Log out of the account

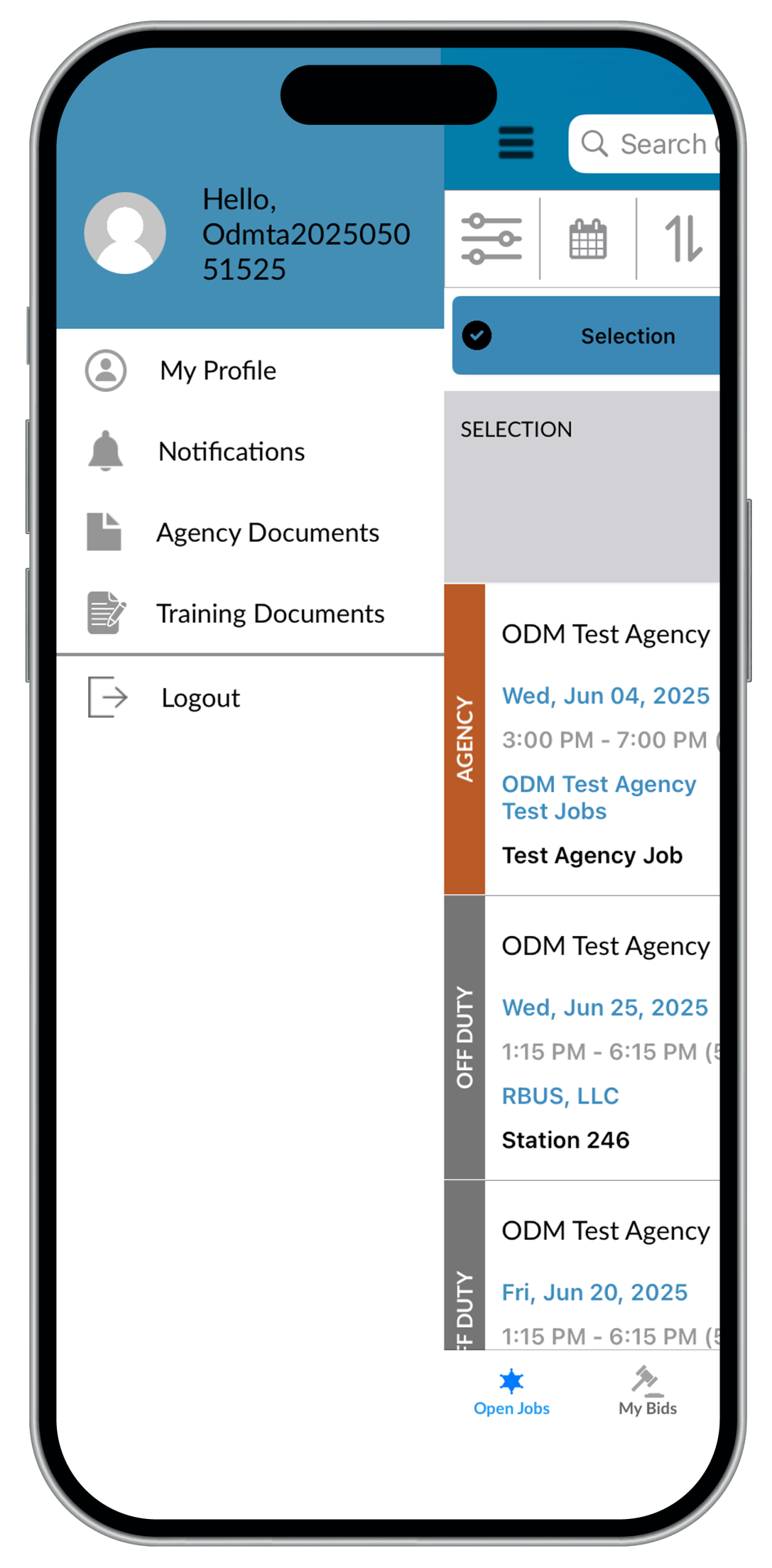click(200, 698)
